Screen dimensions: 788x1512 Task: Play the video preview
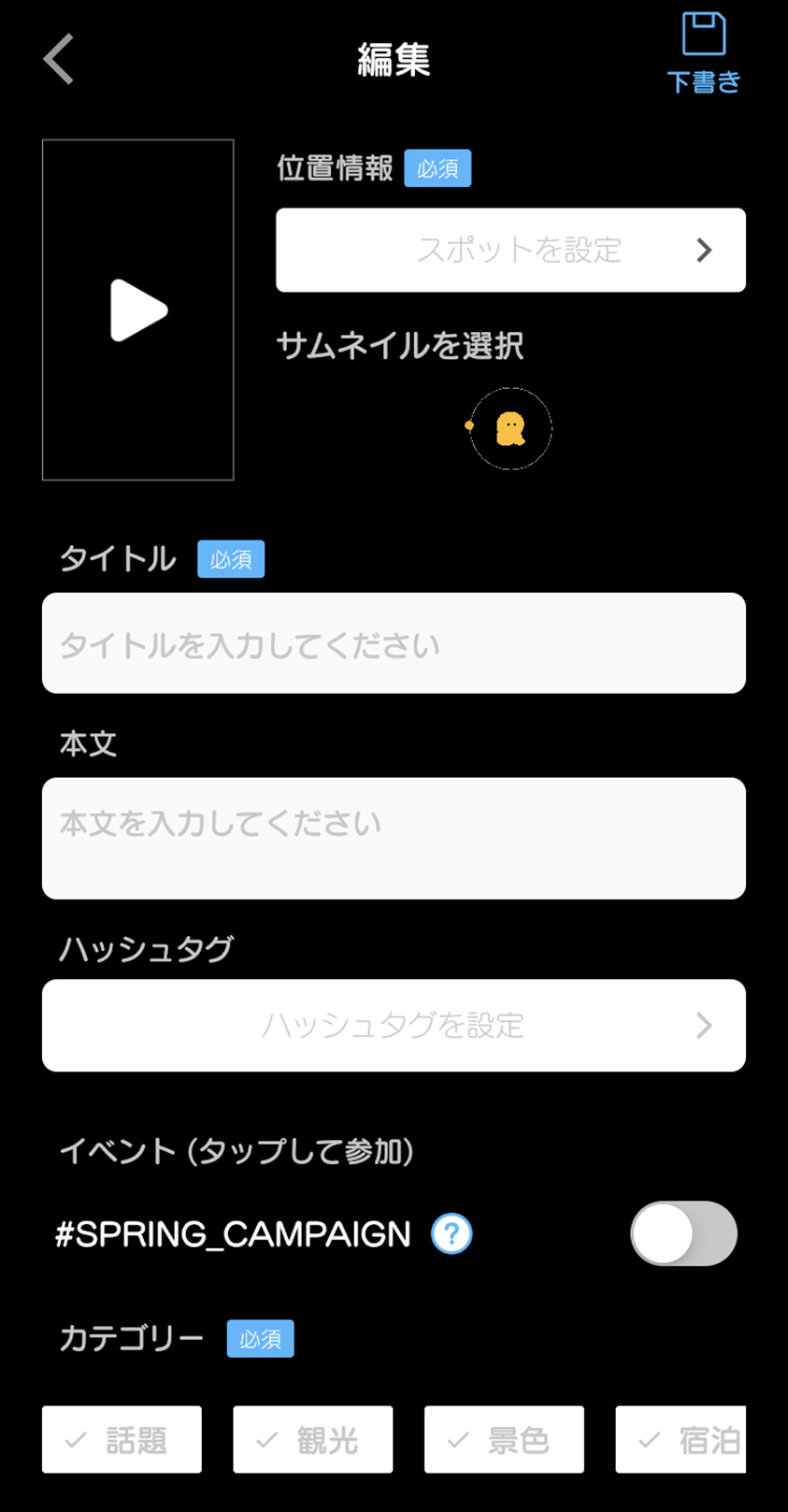138,310
